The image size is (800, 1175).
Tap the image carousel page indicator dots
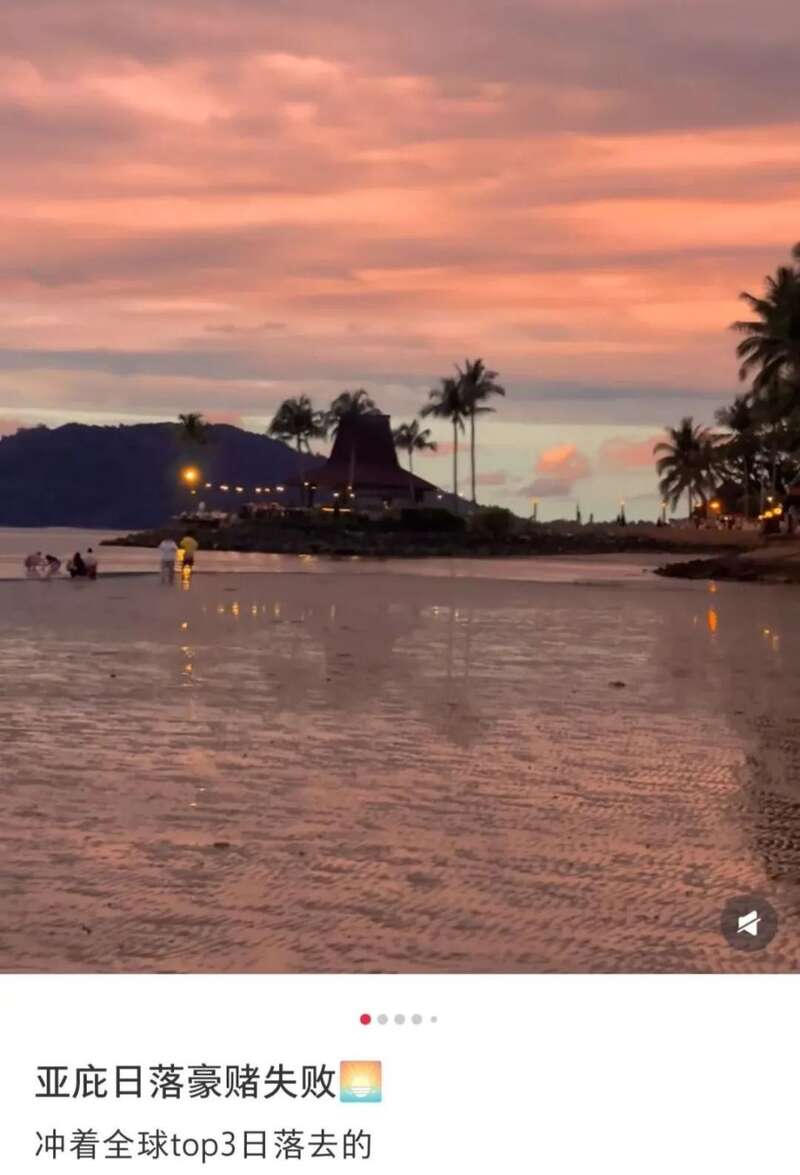[398, 1019]
